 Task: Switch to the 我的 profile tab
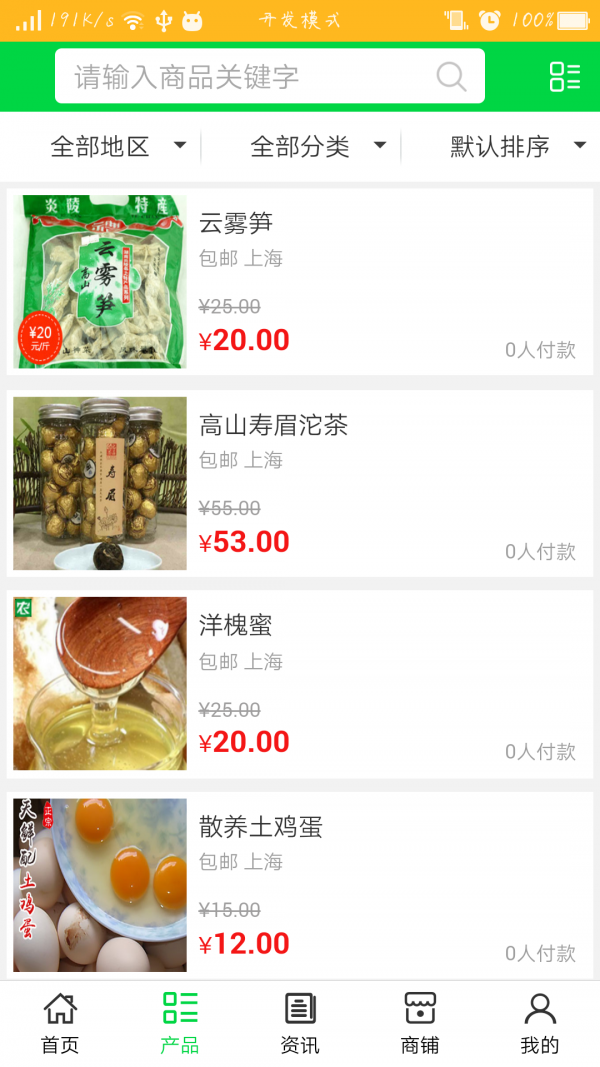(540, 1023)
